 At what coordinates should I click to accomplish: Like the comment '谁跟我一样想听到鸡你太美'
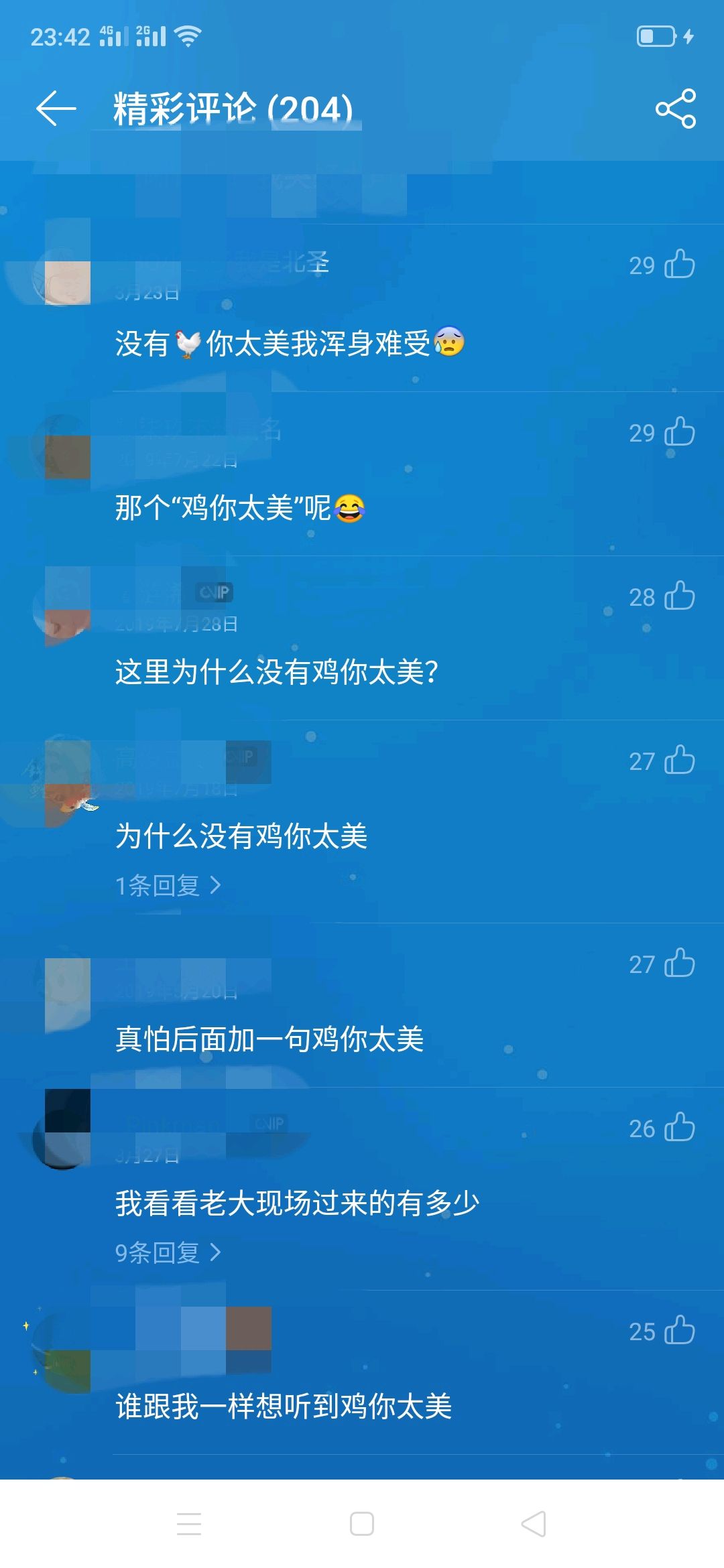[x=679, y=1331]
